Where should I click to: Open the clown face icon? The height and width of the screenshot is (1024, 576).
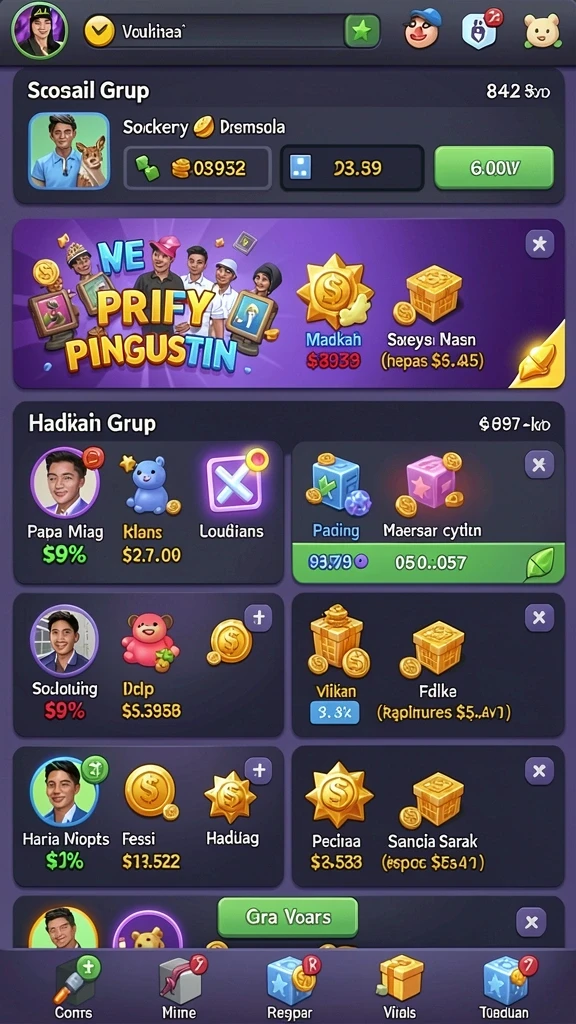(422, 29)
